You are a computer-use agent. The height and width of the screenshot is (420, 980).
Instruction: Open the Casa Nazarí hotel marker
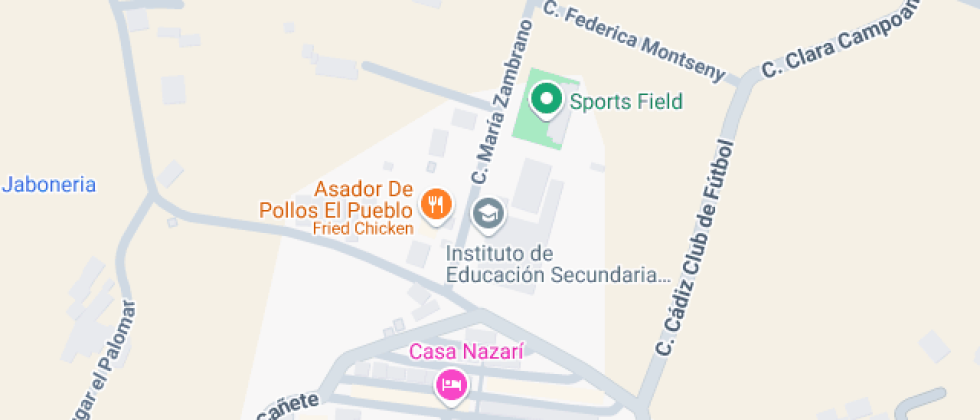coord(452,384)
